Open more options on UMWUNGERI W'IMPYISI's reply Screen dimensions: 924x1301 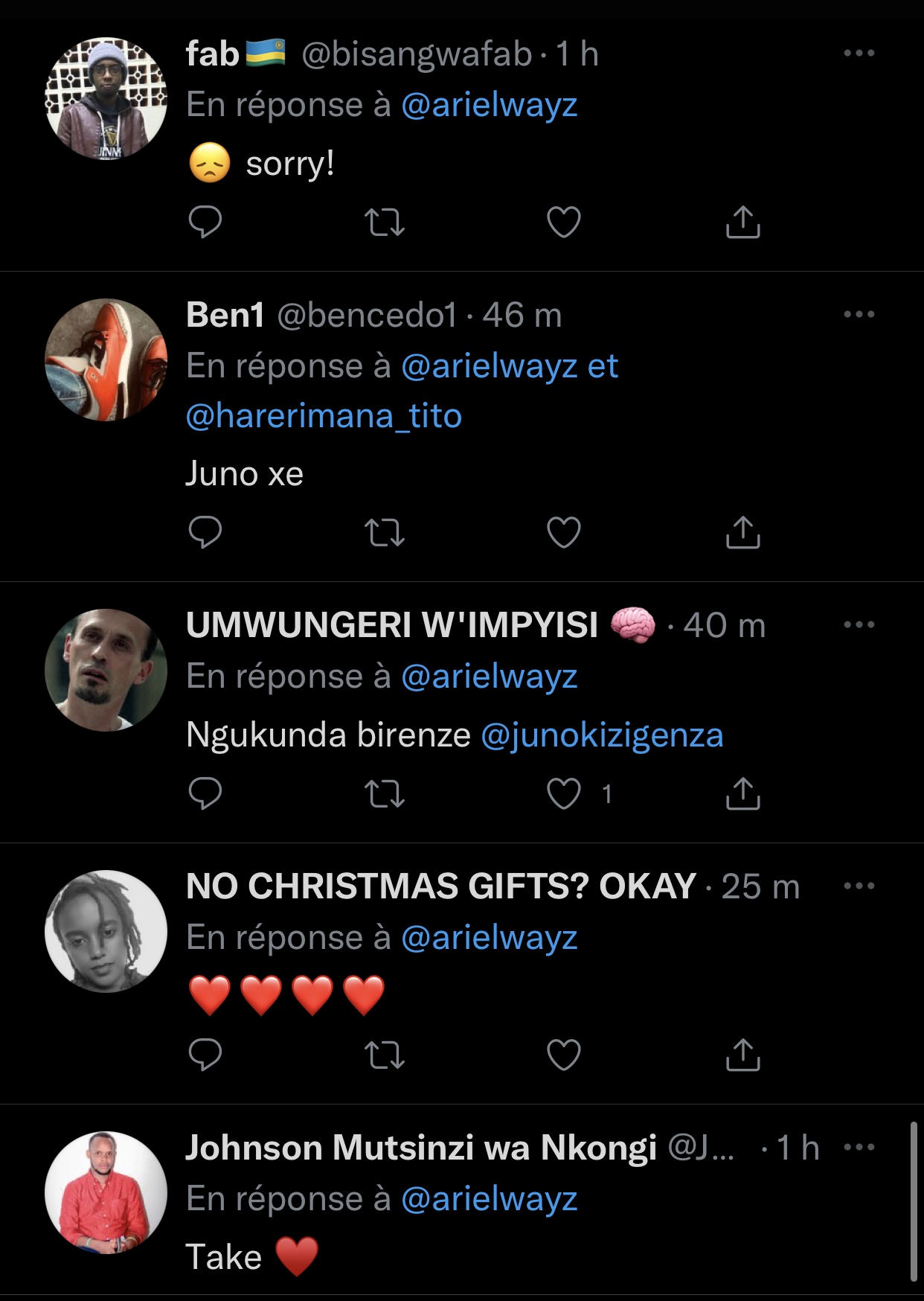[859, 625]
